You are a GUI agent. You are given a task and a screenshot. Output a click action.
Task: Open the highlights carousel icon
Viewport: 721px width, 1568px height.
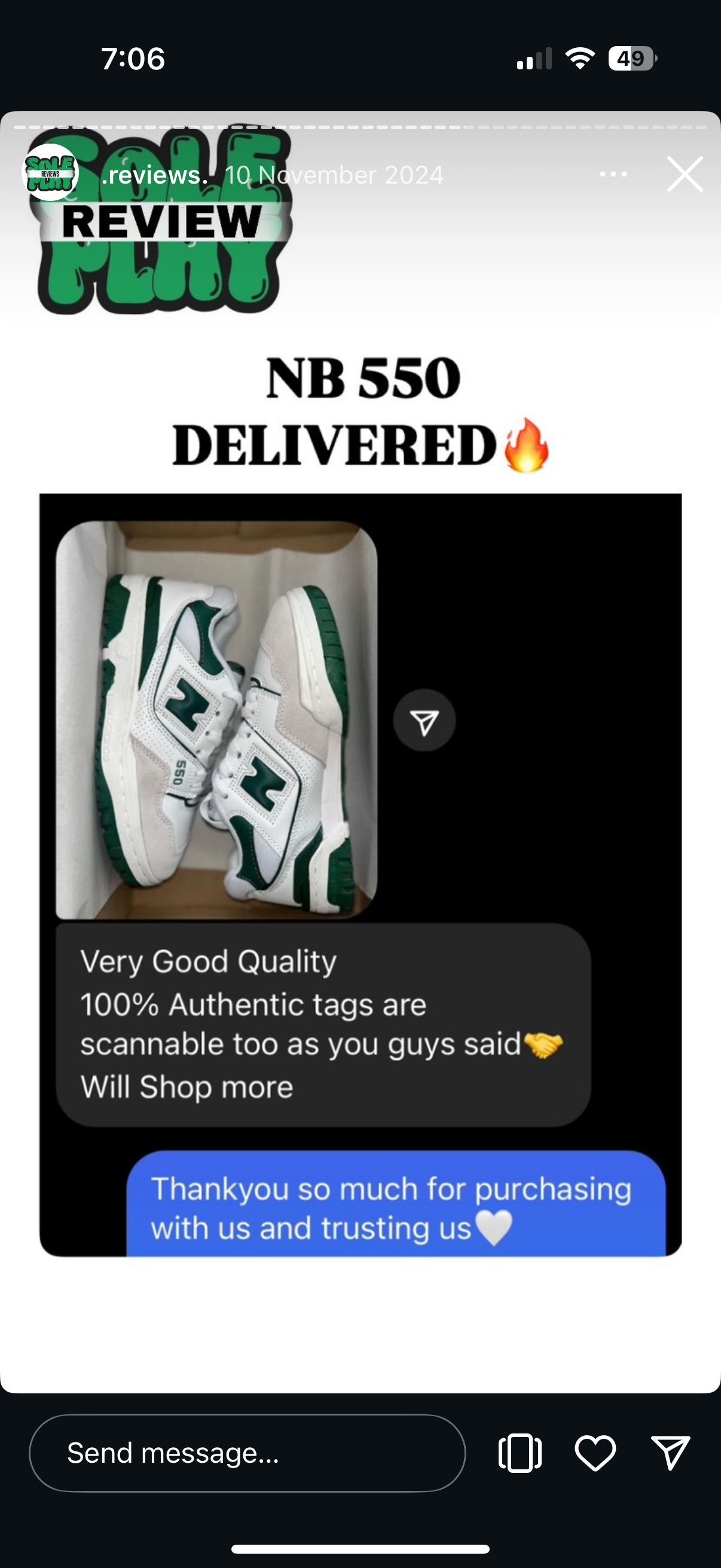click(520, 1453)
